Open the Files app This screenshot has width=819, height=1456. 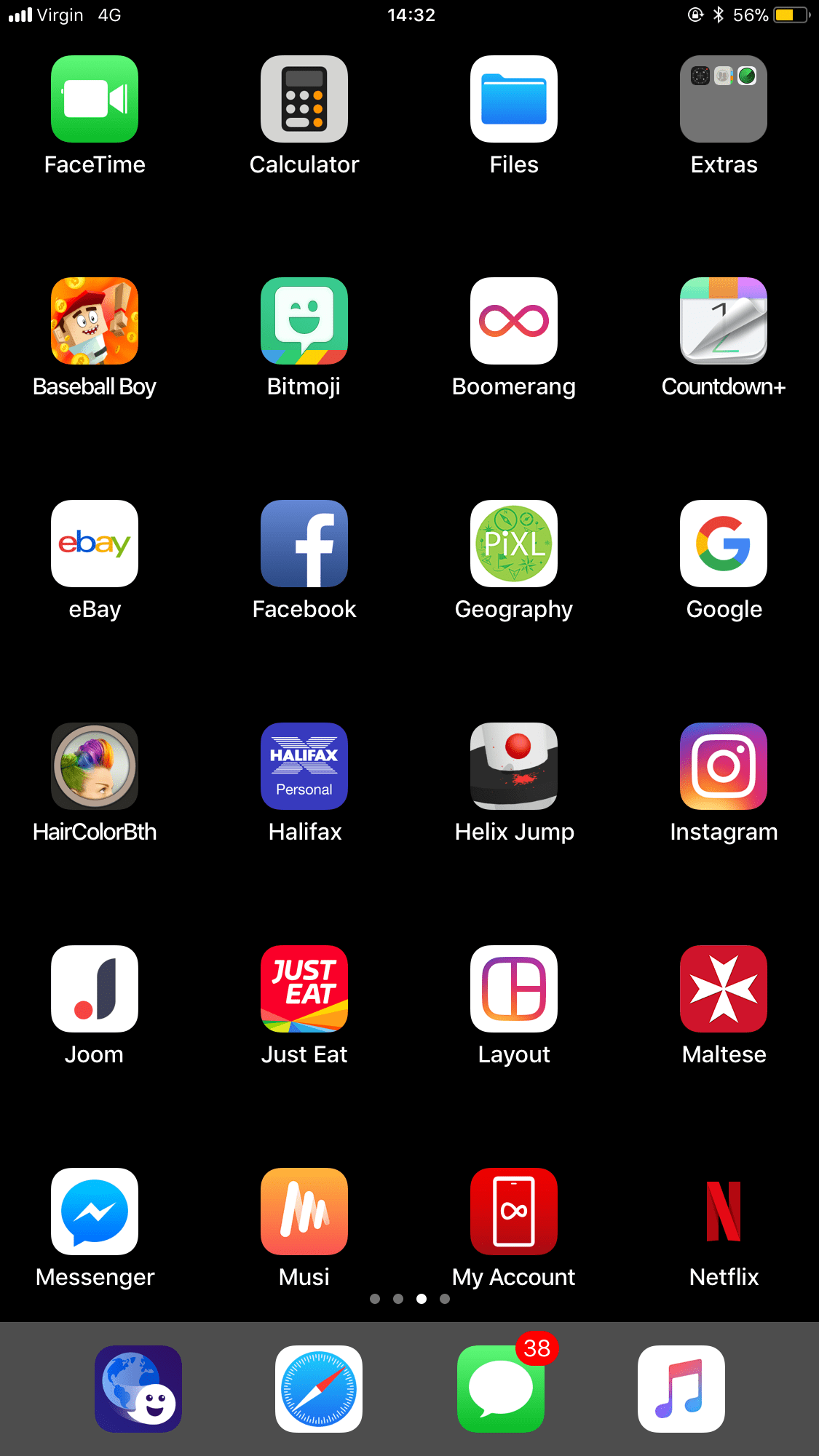514,99
